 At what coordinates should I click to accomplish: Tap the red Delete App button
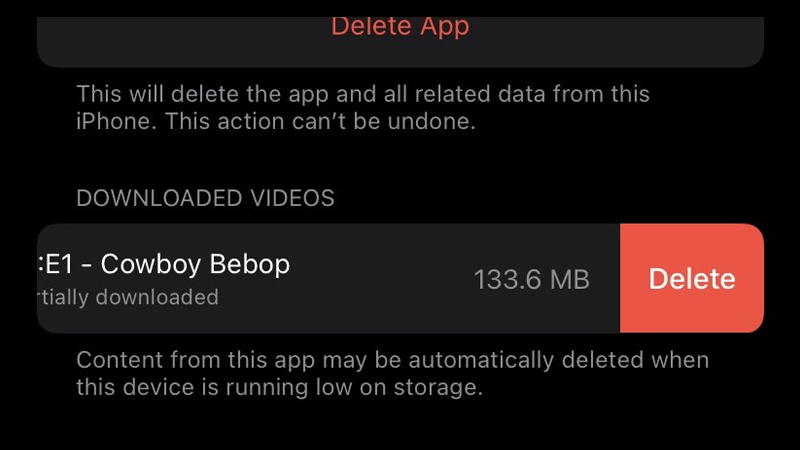400,26
